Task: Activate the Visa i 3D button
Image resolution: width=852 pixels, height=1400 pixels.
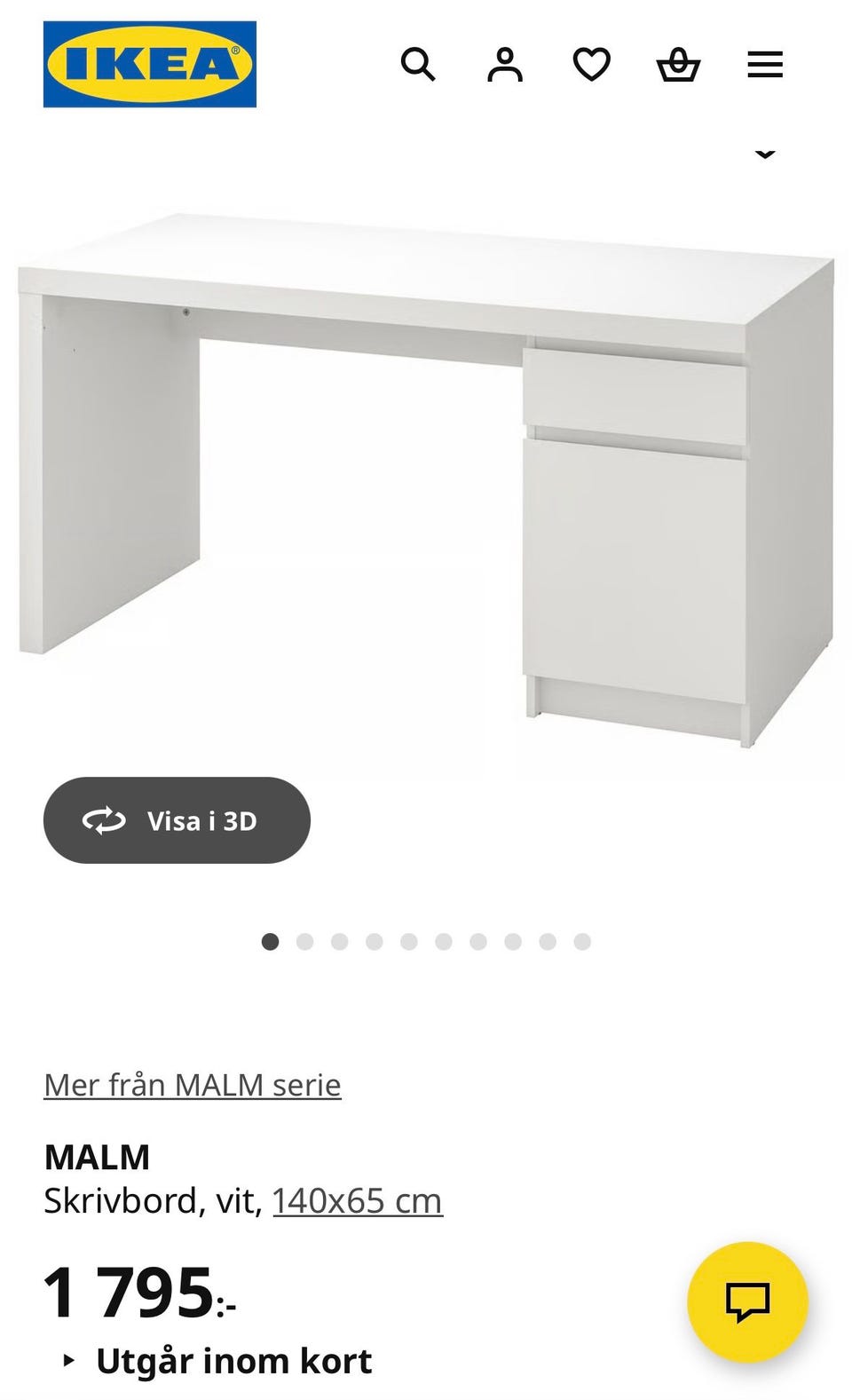Action: (x=177, y=820)
